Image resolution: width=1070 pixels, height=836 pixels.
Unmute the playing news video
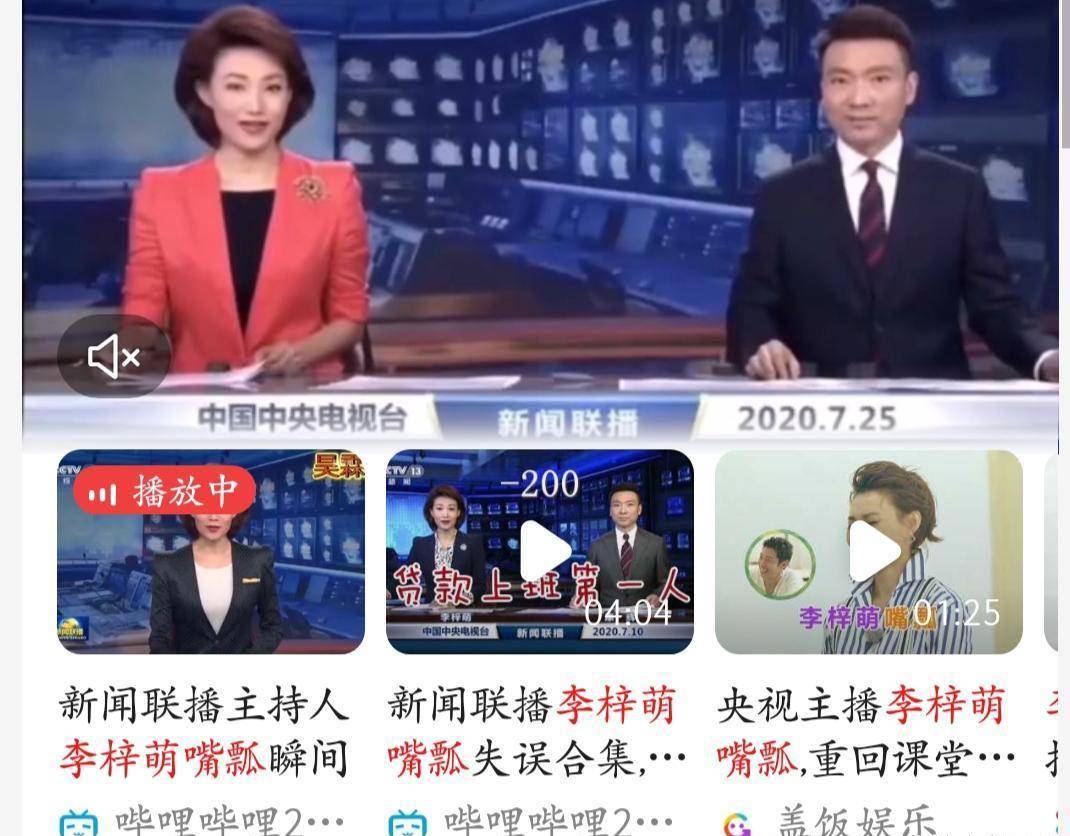[x=114, y=357]
